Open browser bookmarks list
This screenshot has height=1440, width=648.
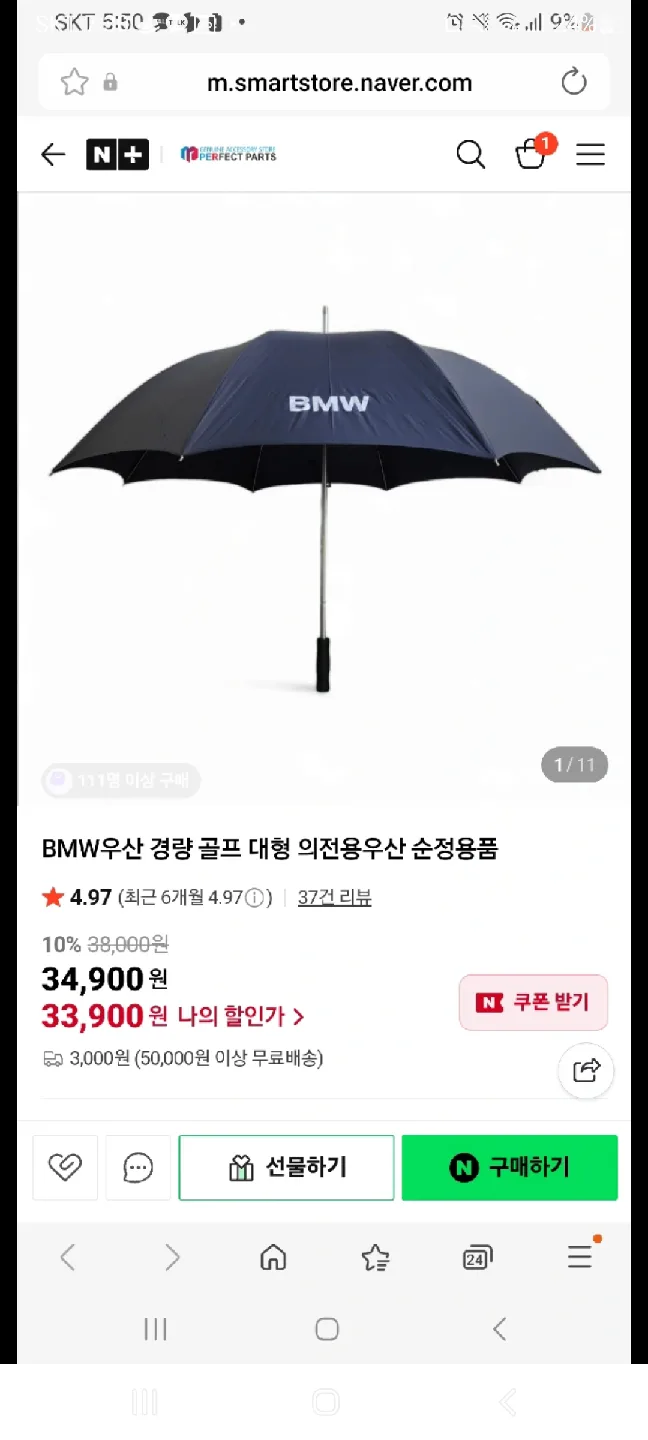point(375,1257)
